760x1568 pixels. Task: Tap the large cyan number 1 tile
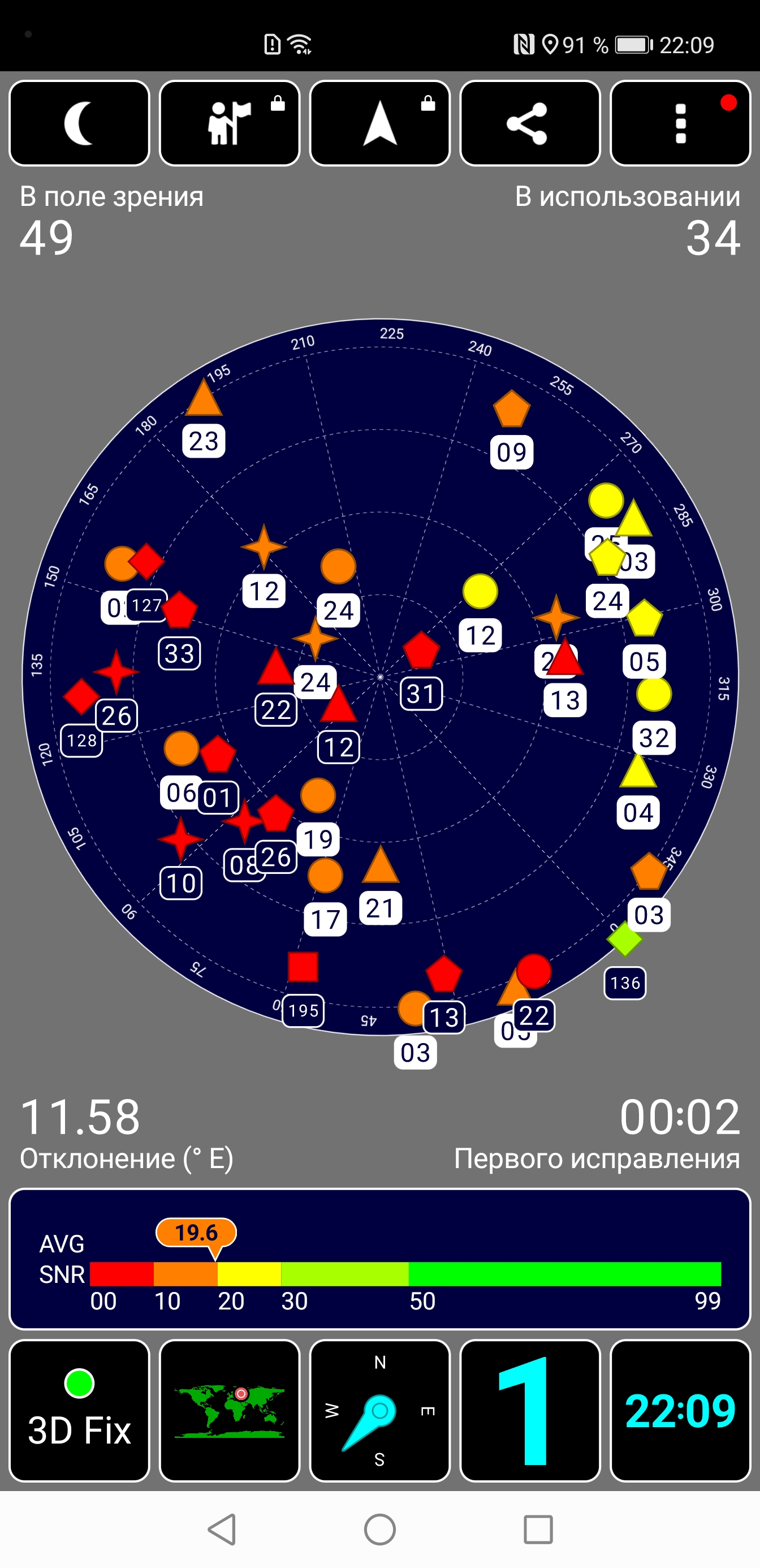[529, 1411]
